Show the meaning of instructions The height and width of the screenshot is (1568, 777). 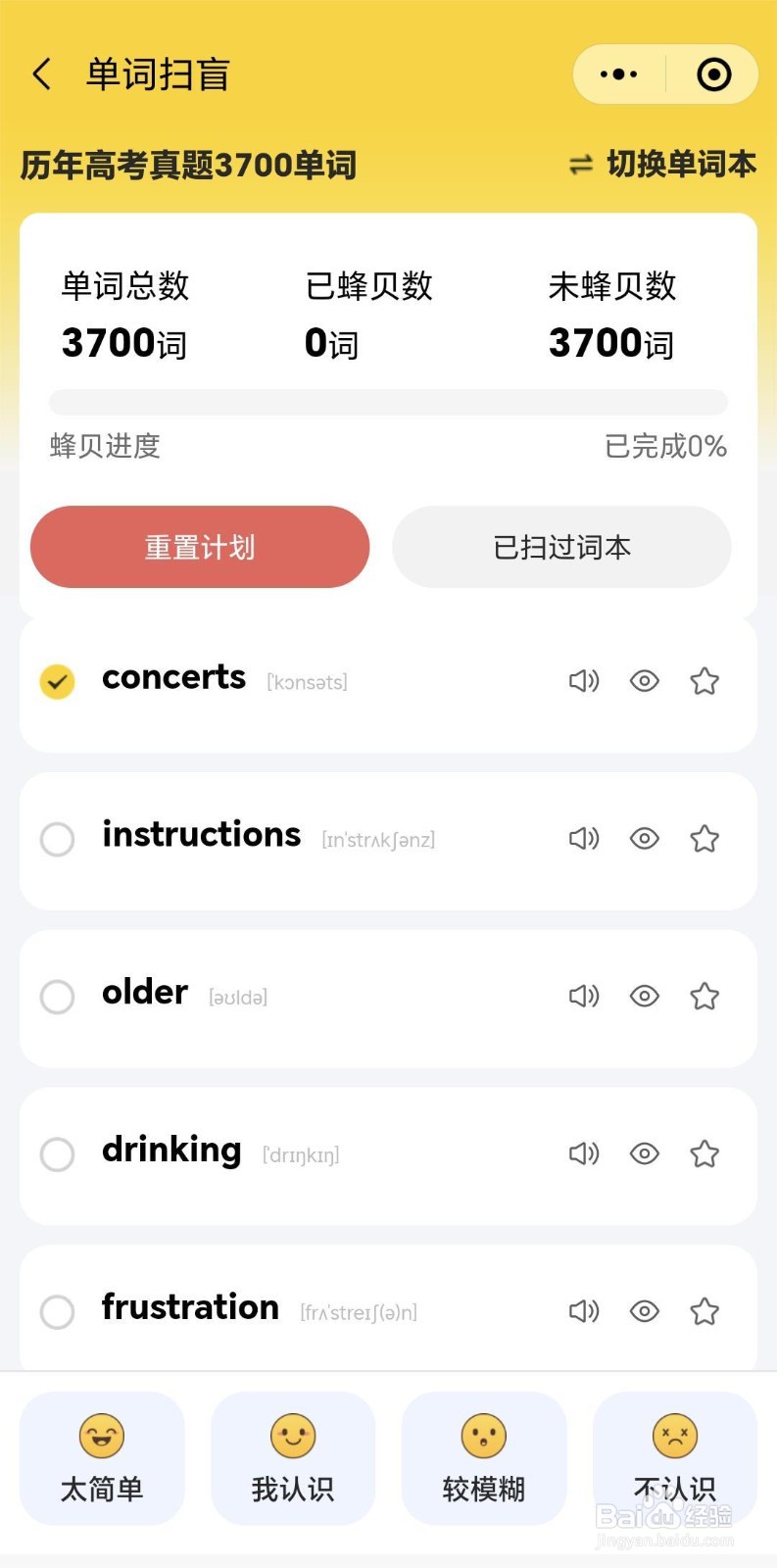pos(645,839)
